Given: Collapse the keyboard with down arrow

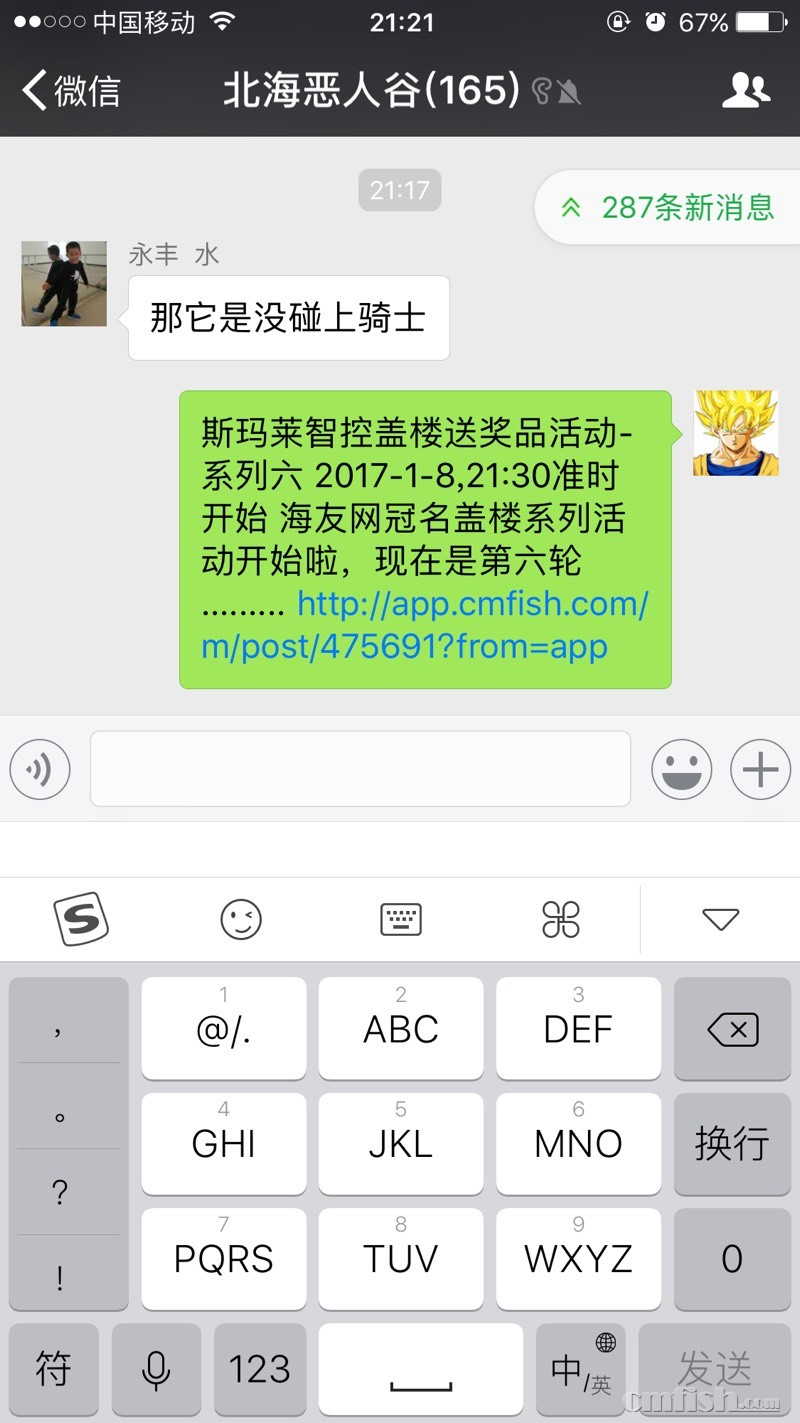Looking at the screenshot, I should (720, 919).
